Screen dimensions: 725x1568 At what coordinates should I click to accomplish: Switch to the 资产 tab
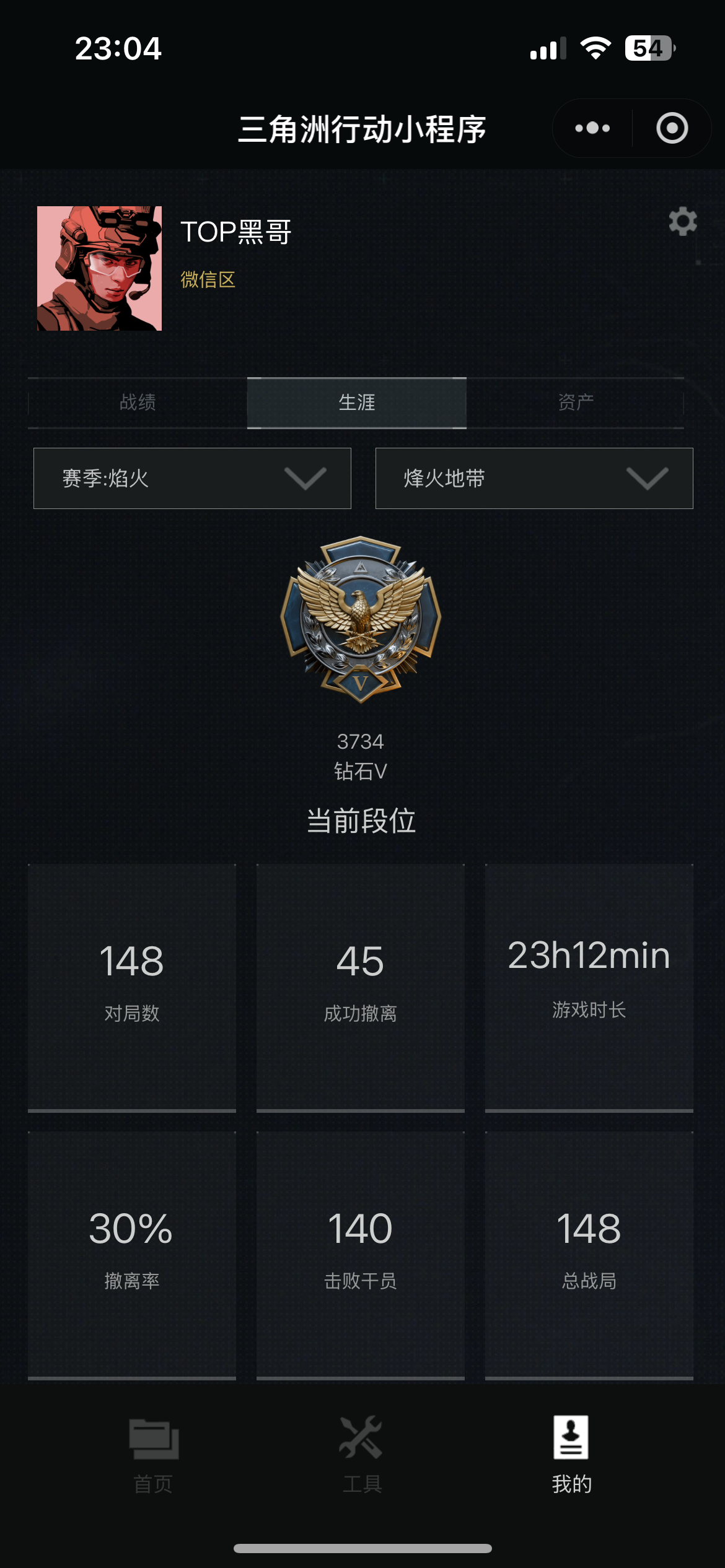576,403
